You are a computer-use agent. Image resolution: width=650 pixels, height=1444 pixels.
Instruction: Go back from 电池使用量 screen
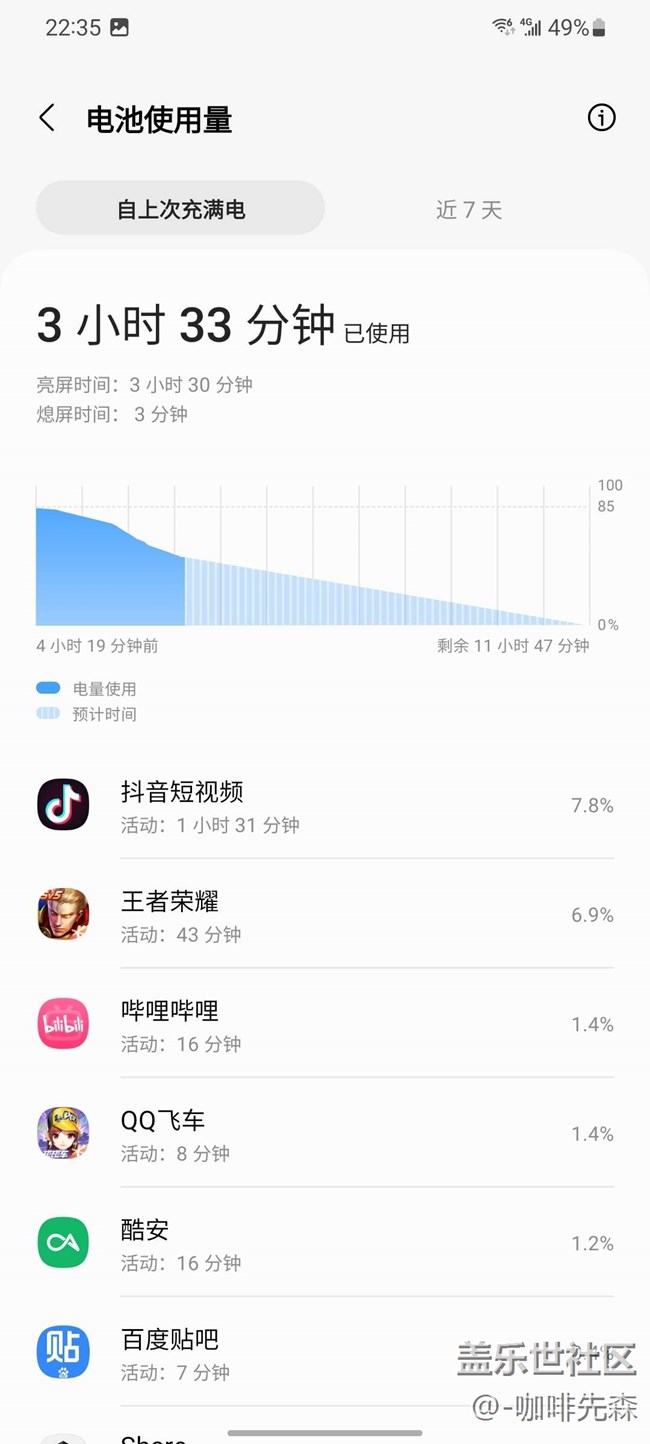pyautogui.click(x=47, y=118)
